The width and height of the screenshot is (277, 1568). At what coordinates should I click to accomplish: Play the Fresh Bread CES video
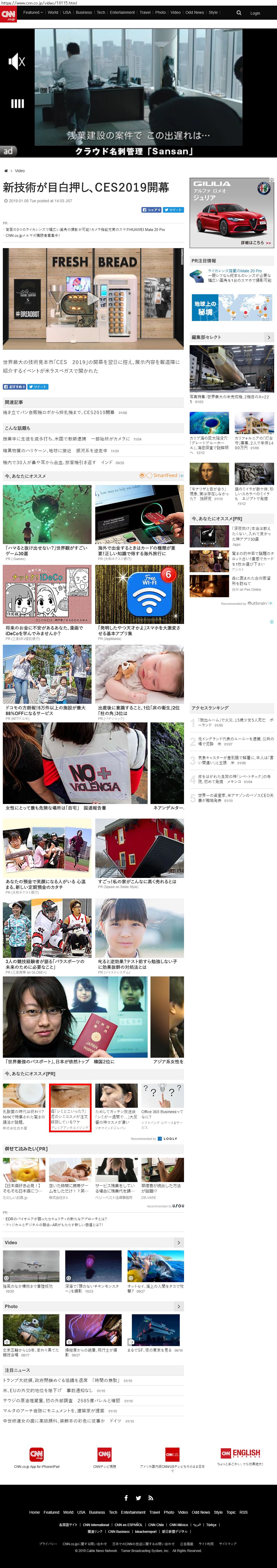pos(93,298)
